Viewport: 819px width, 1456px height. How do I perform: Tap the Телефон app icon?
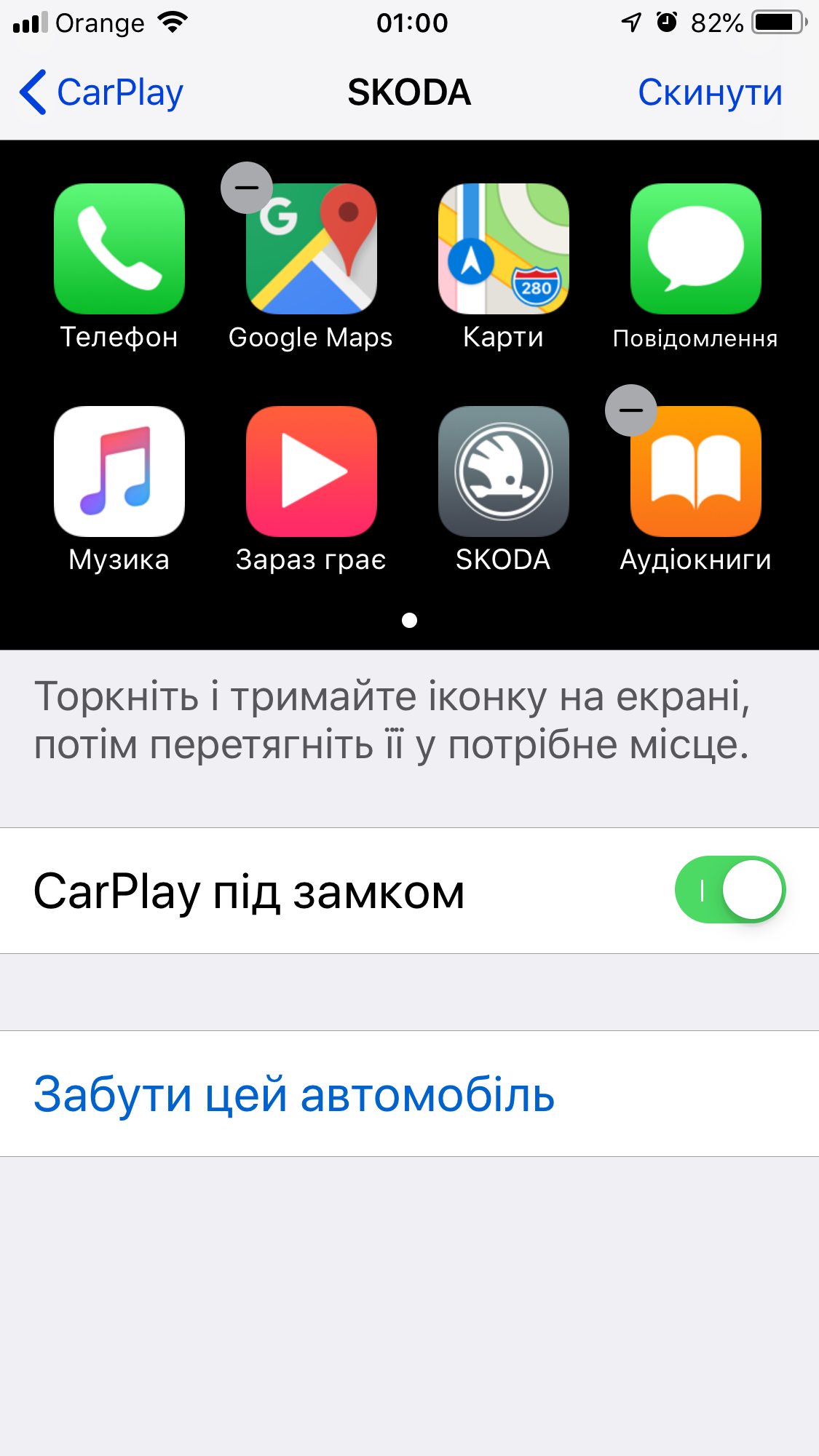pos(119,249)
